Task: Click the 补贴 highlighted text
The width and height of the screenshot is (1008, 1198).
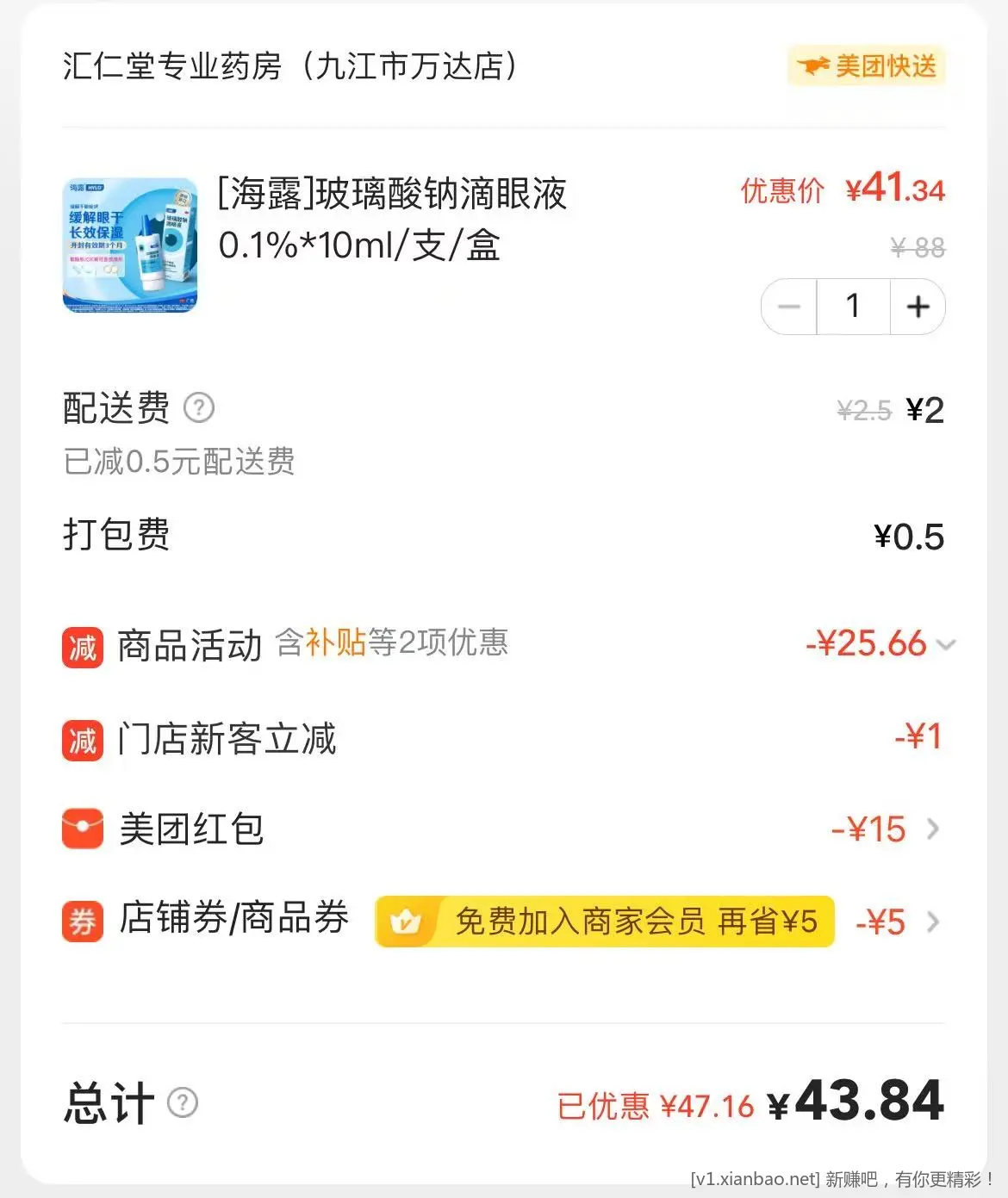Action: tap(339, 642)
